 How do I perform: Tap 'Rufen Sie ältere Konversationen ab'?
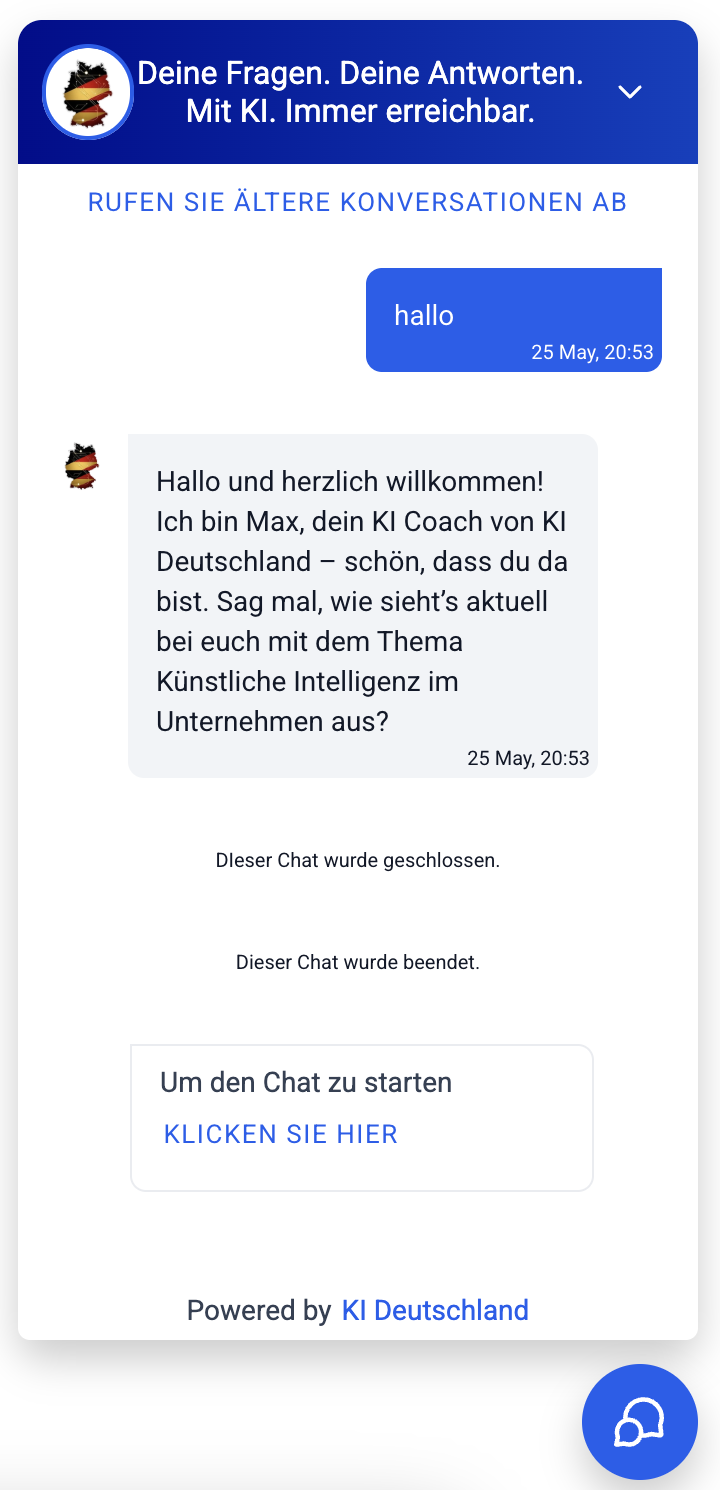358,202
